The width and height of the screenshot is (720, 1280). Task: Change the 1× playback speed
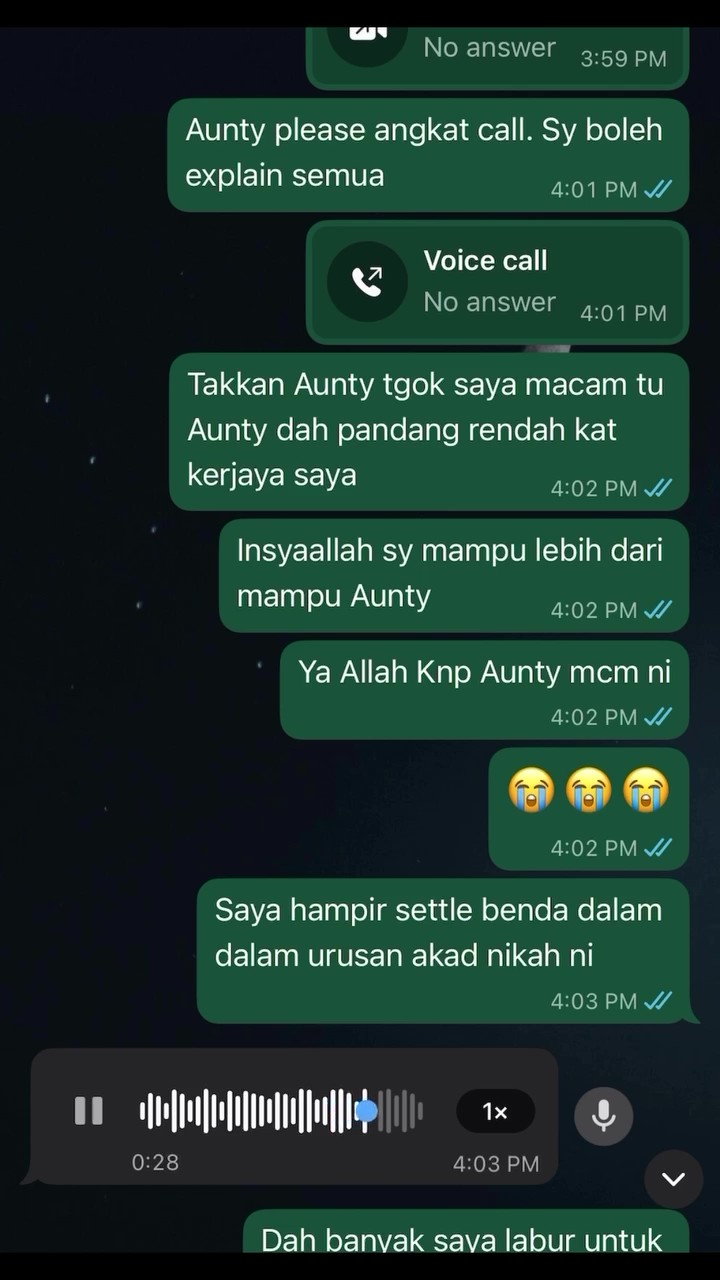click(495, 1111)
